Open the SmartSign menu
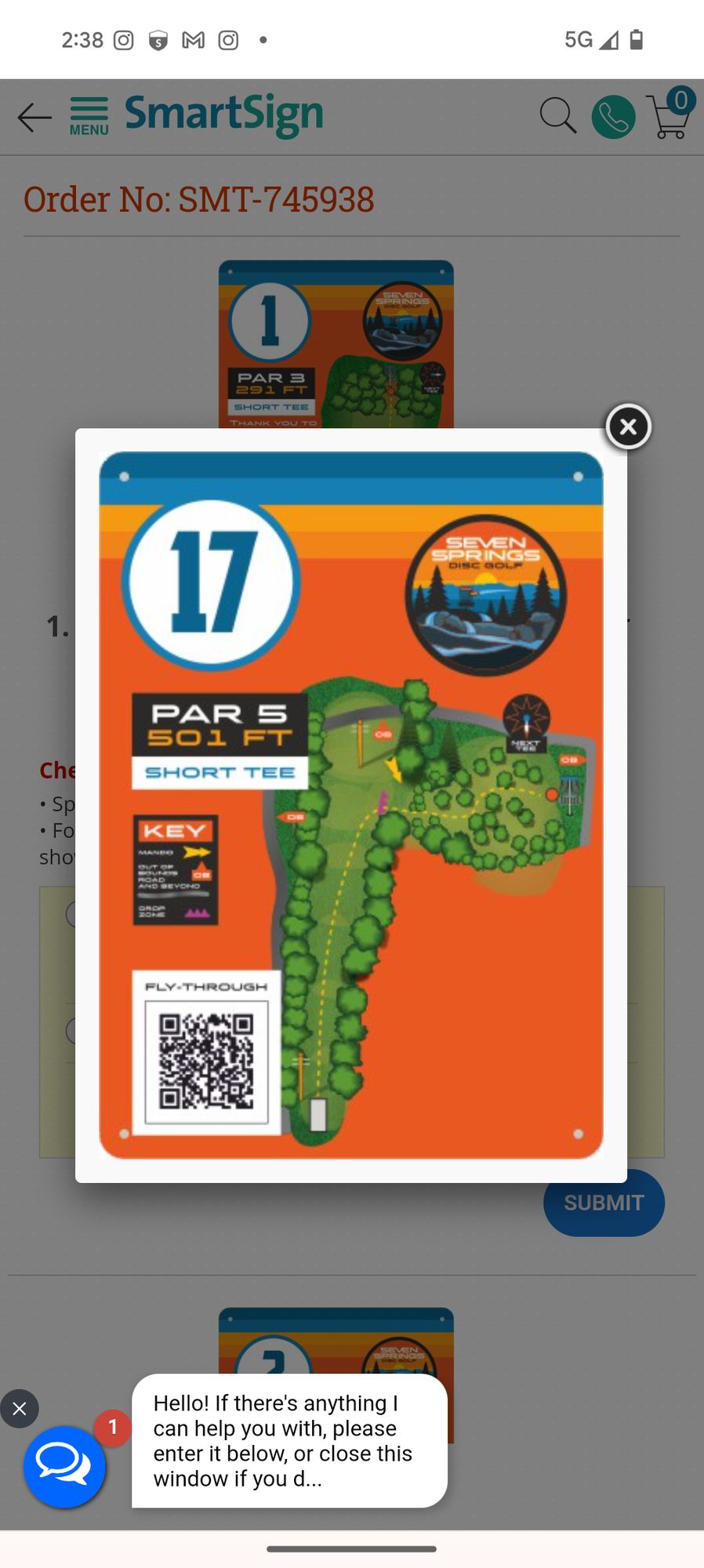704x1568 pixels. tap(89, 116)
